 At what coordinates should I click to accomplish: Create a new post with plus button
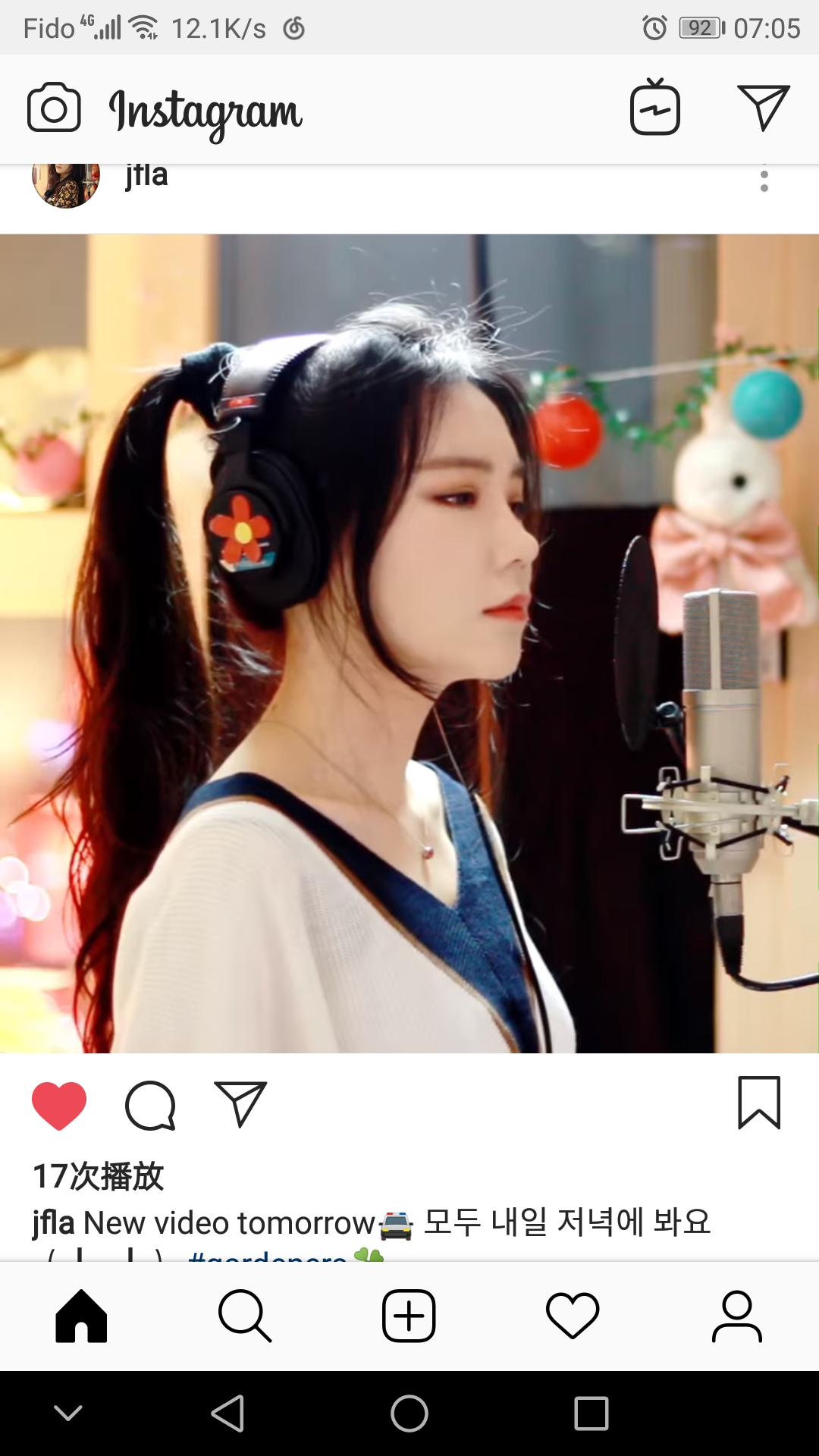[409, 1316]
